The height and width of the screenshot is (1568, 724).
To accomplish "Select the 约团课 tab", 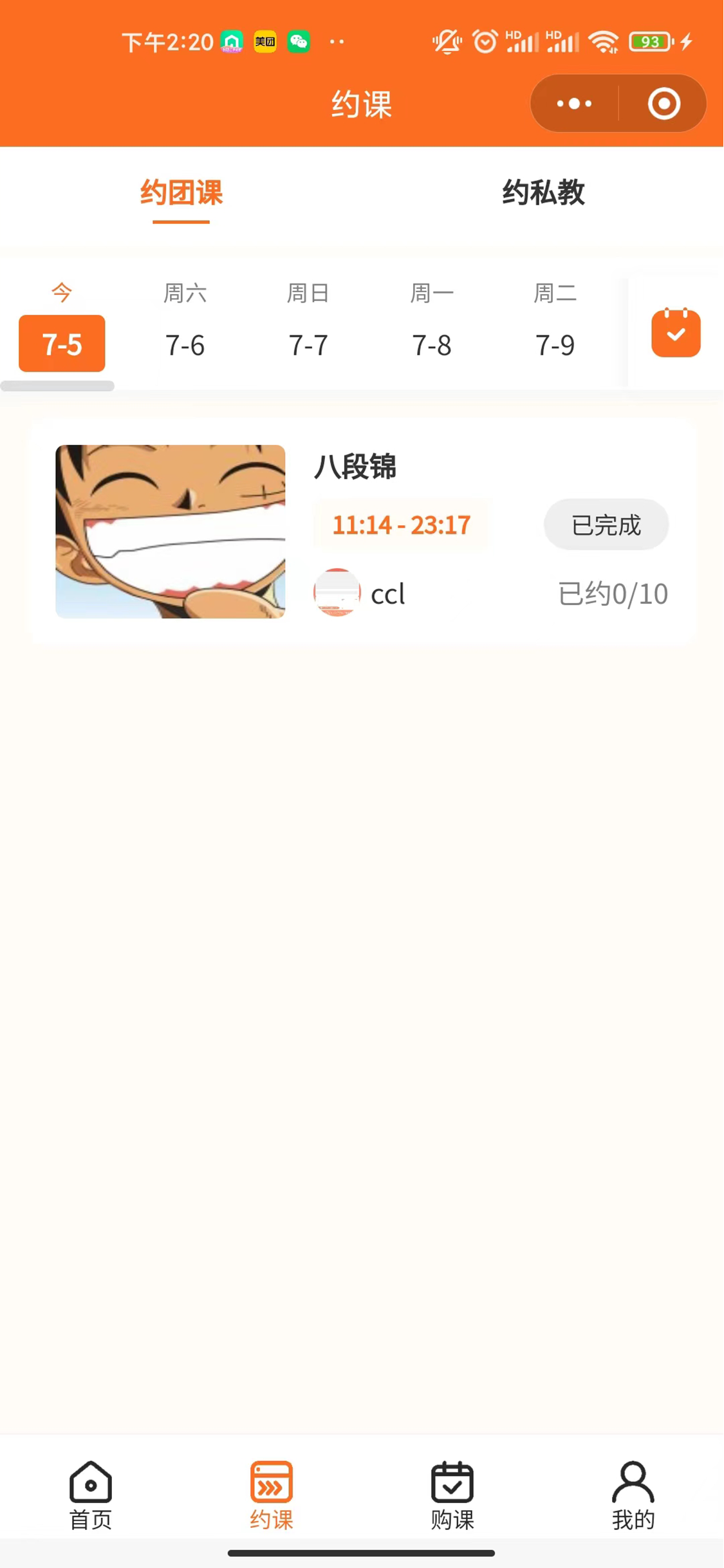I will (181, 192).
